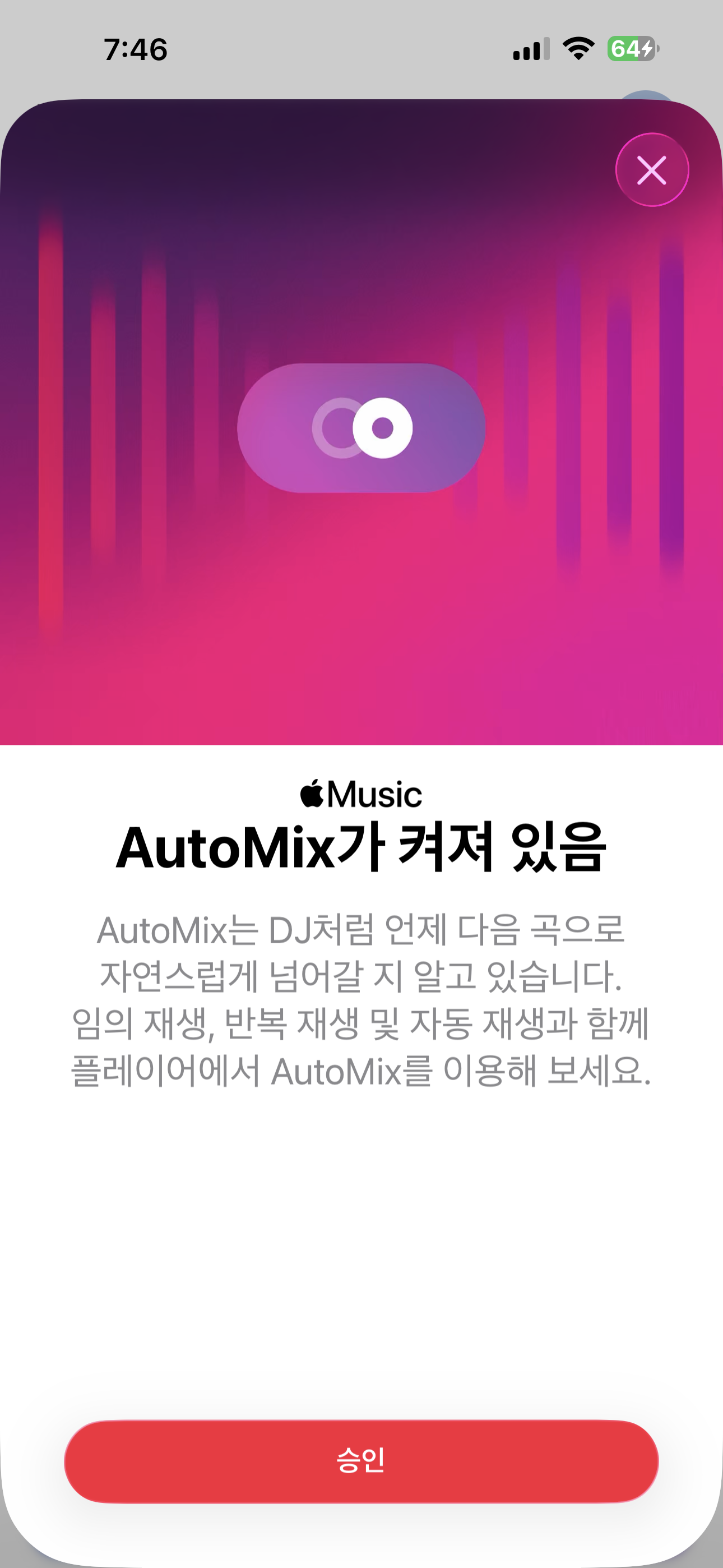
Task: Approve AutoMix by pressing the red button
Action: coord(361,1461)
